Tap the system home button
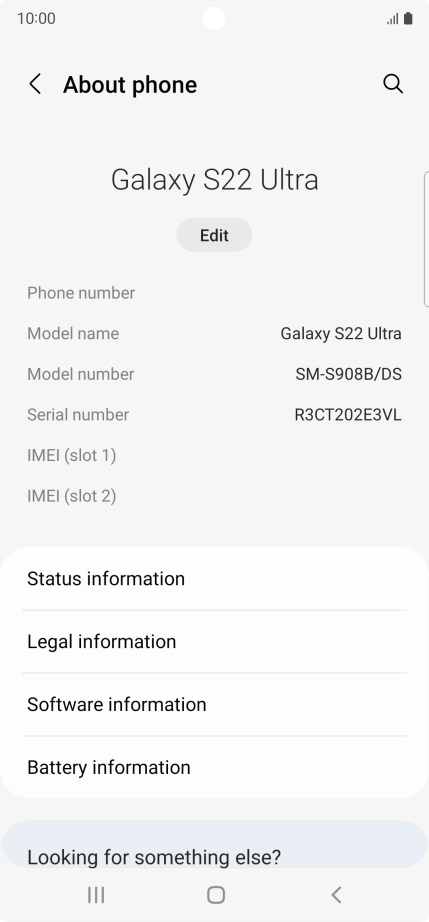 coord(216,895)
